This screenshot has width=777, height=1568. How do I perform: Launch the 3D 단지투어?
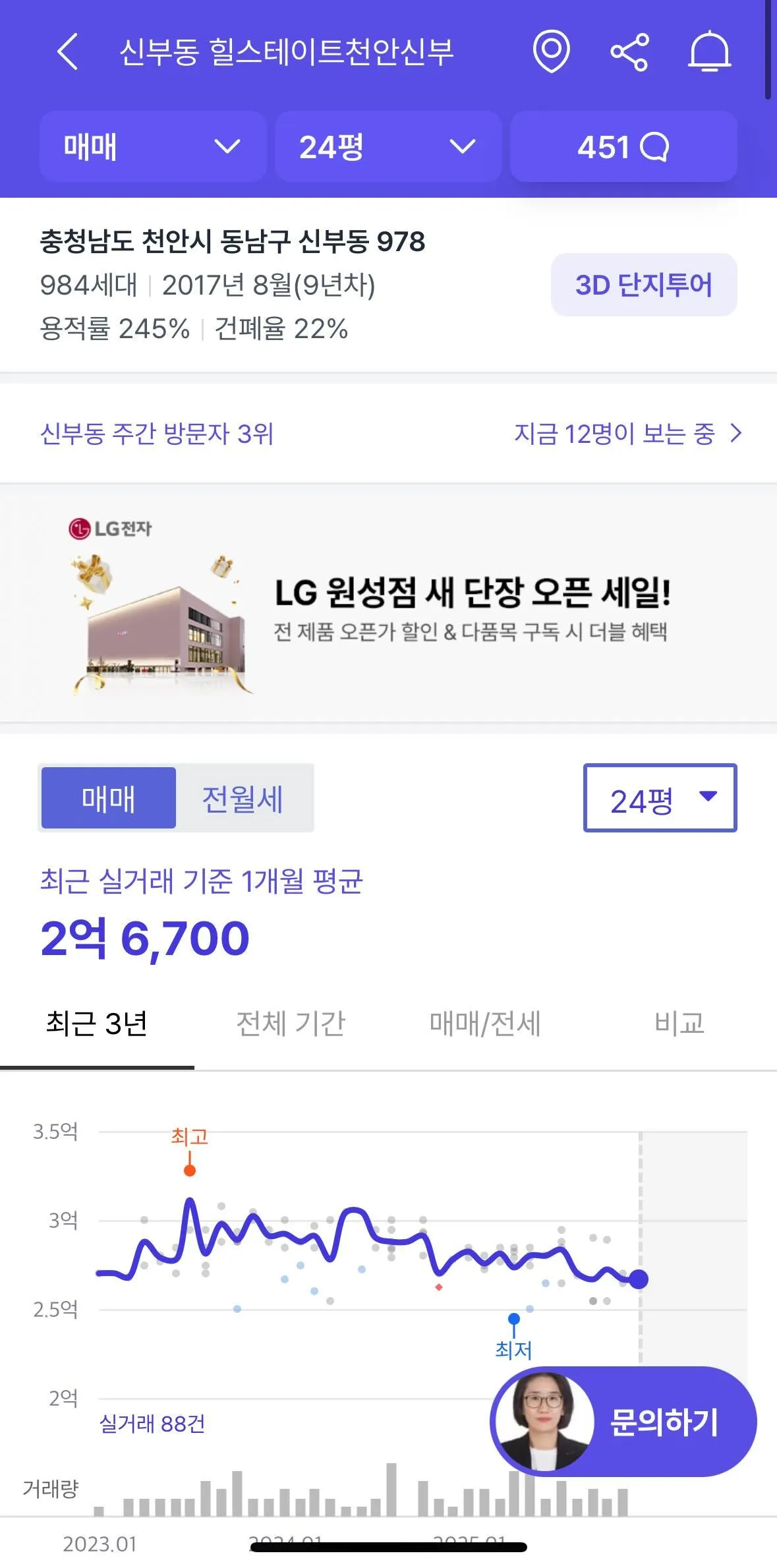click(643, 285)
